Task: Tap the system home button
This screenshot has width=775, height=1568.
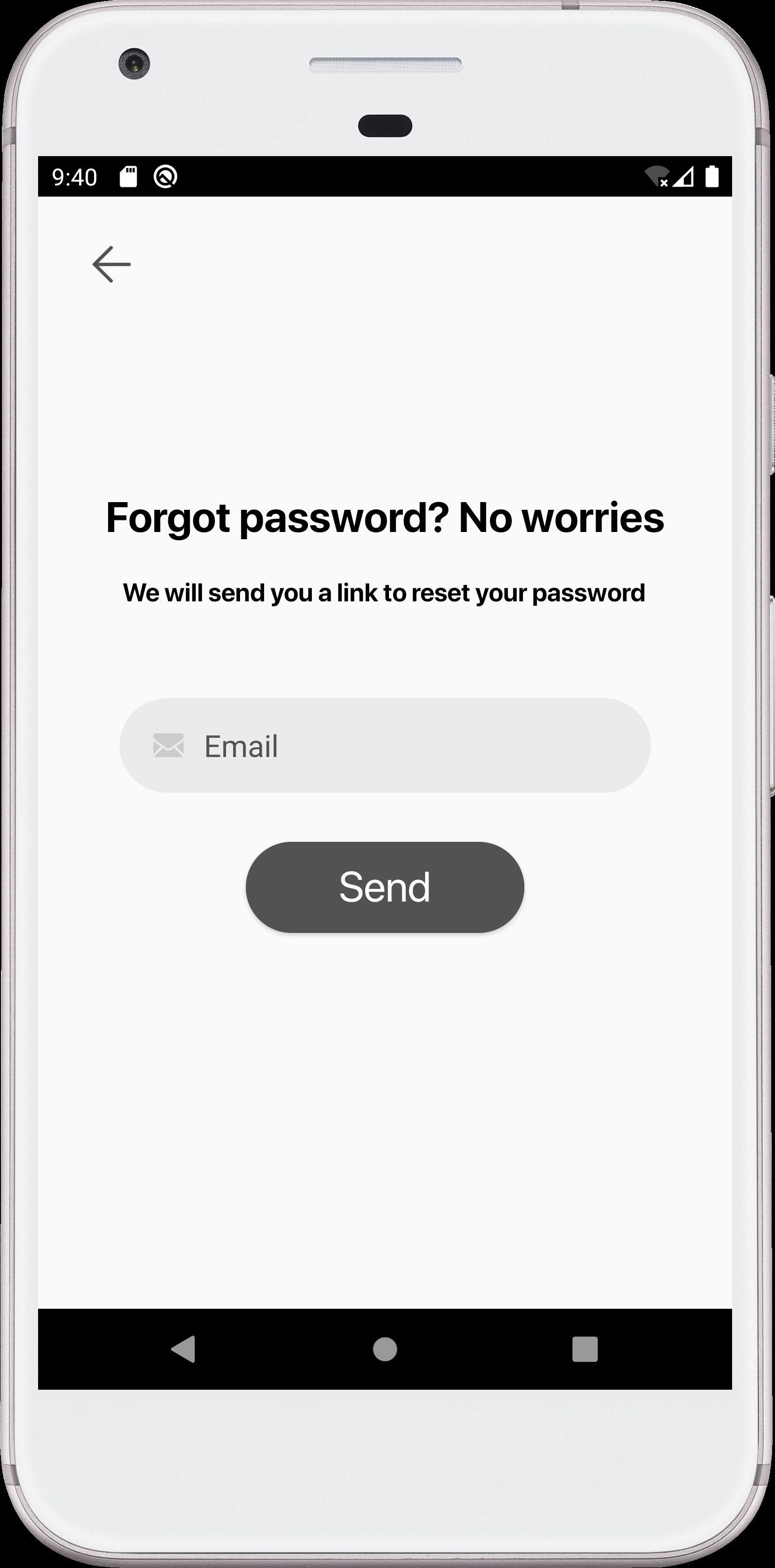Action: [385, 1349]
